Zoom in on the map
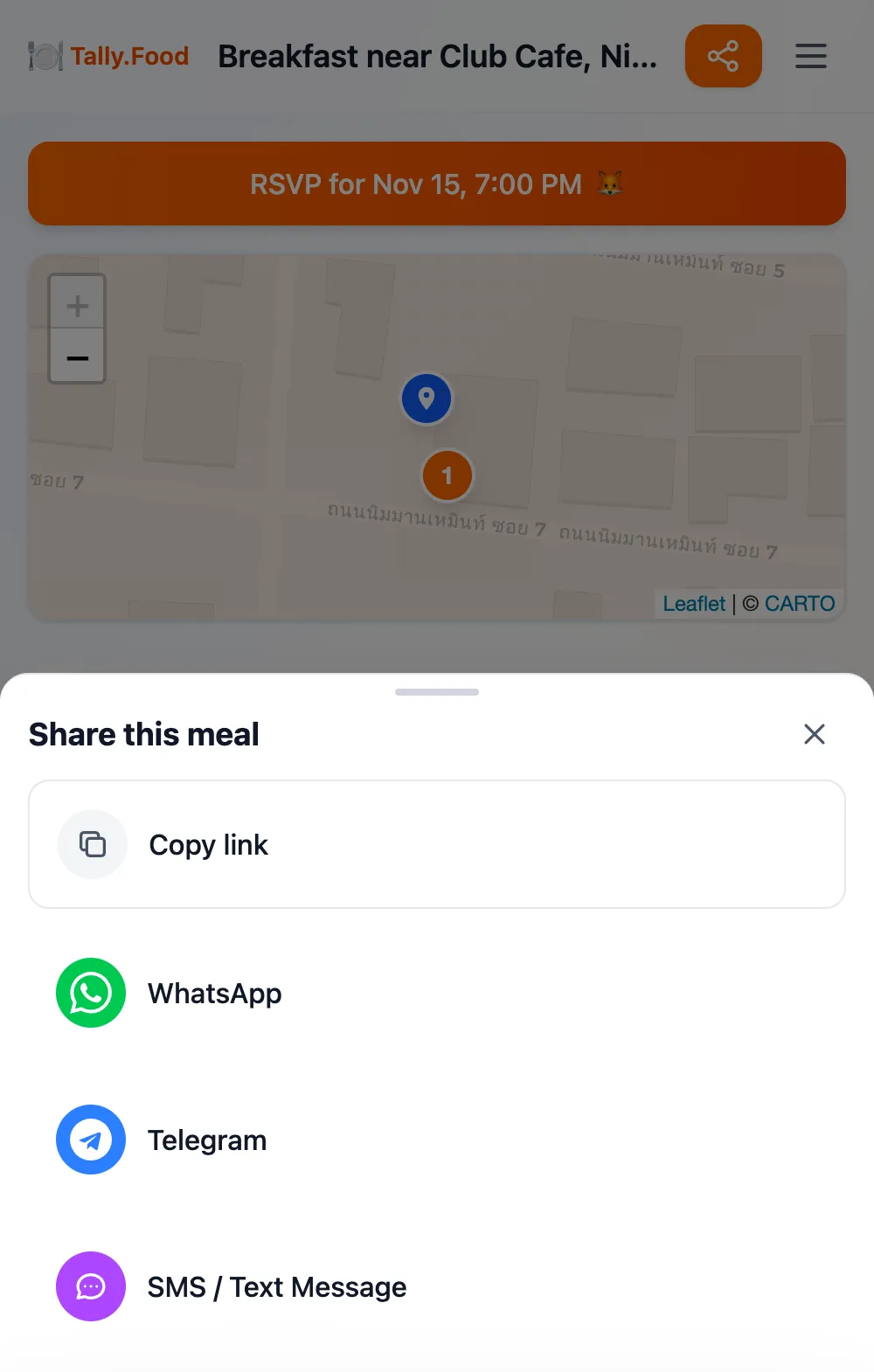Screen dimensions: 874x1372 click(77, 306)
